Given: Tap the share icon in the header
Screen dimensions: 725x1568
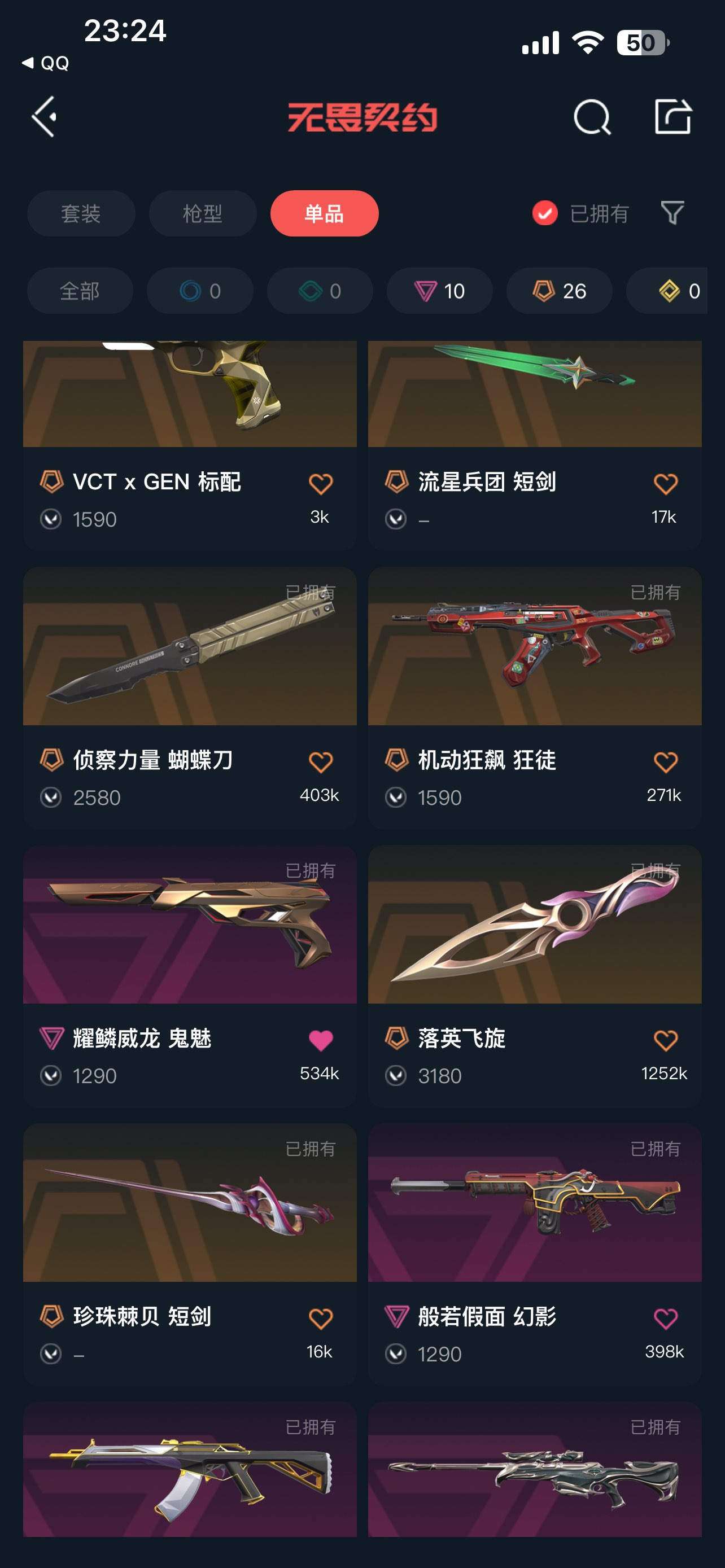Looking at the screenshot, I should point(672,116).
